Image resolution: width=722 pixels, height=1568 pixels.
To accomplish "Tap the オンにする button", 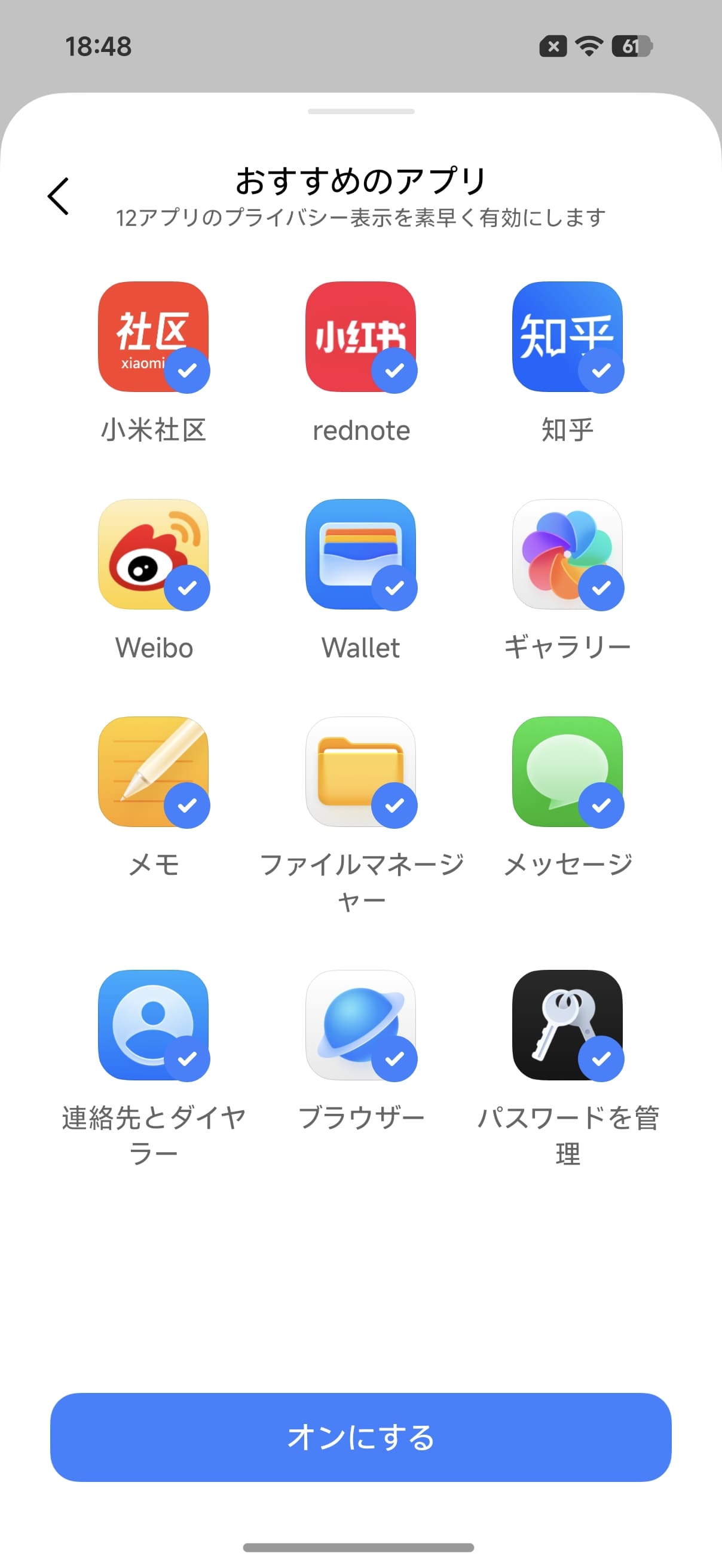I will pos(361,1437).
